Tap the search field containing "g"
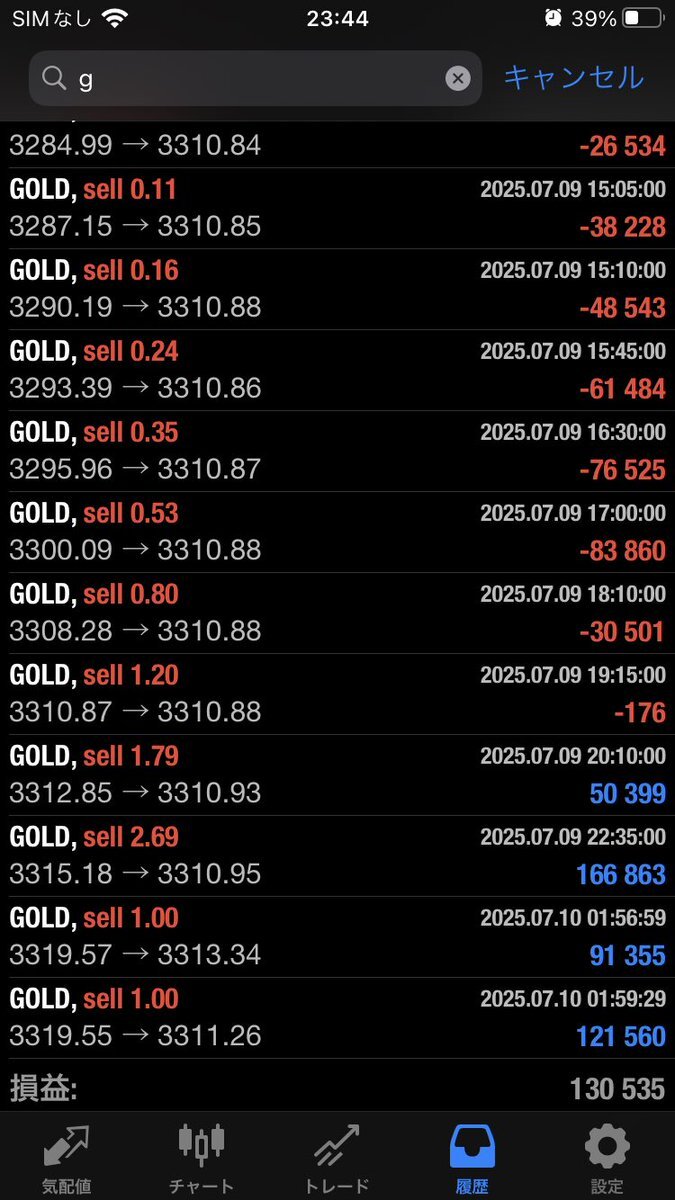The width and height of the screenshot is (675, 1200). tap(255, 79)
